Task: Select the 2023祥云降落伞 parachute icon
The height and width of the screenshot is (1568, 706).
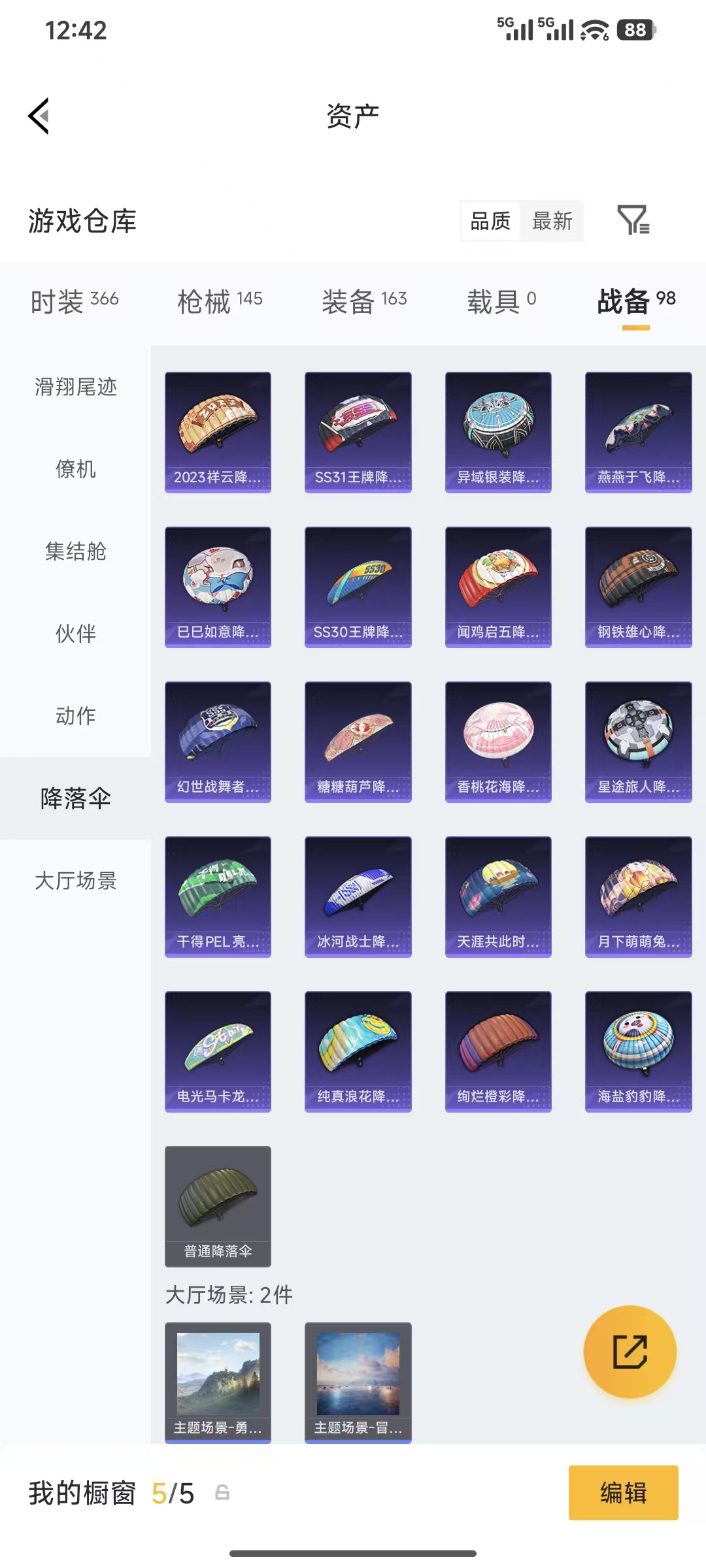Action: [x=218, y=431]
